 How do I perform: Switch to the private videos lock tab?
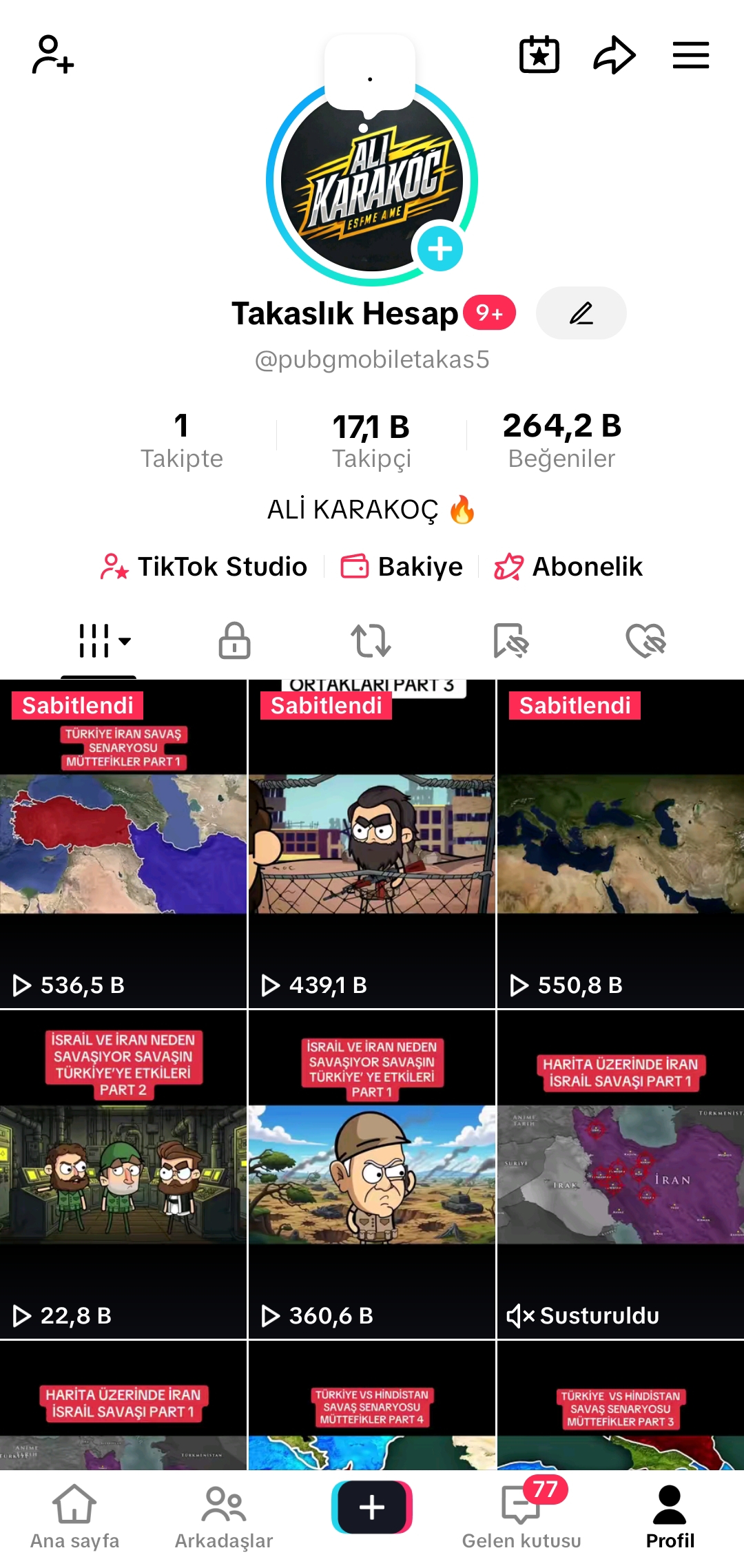click(x=234, y=640)
